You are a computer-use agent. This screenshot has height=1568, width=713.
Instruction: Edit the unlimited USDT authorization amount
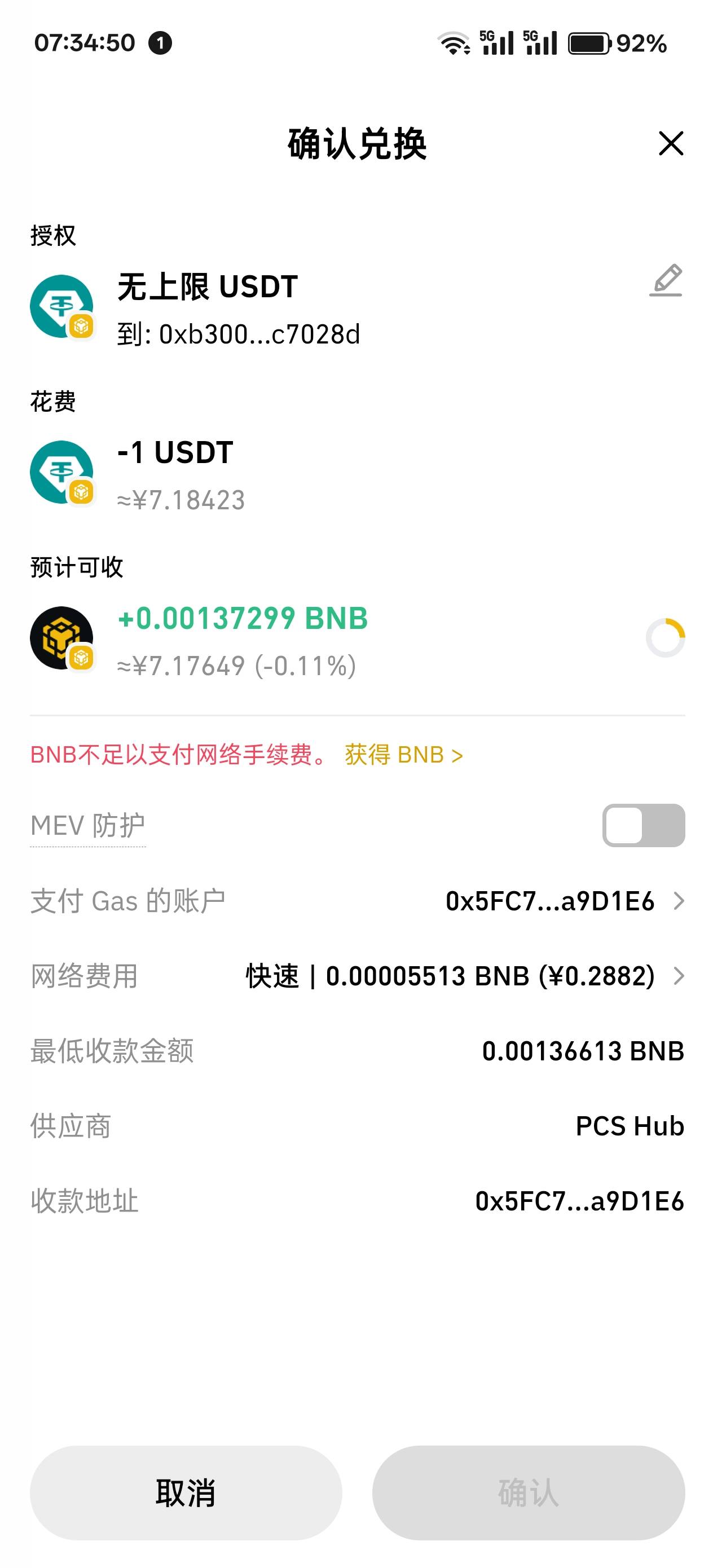tap(666, 281)
